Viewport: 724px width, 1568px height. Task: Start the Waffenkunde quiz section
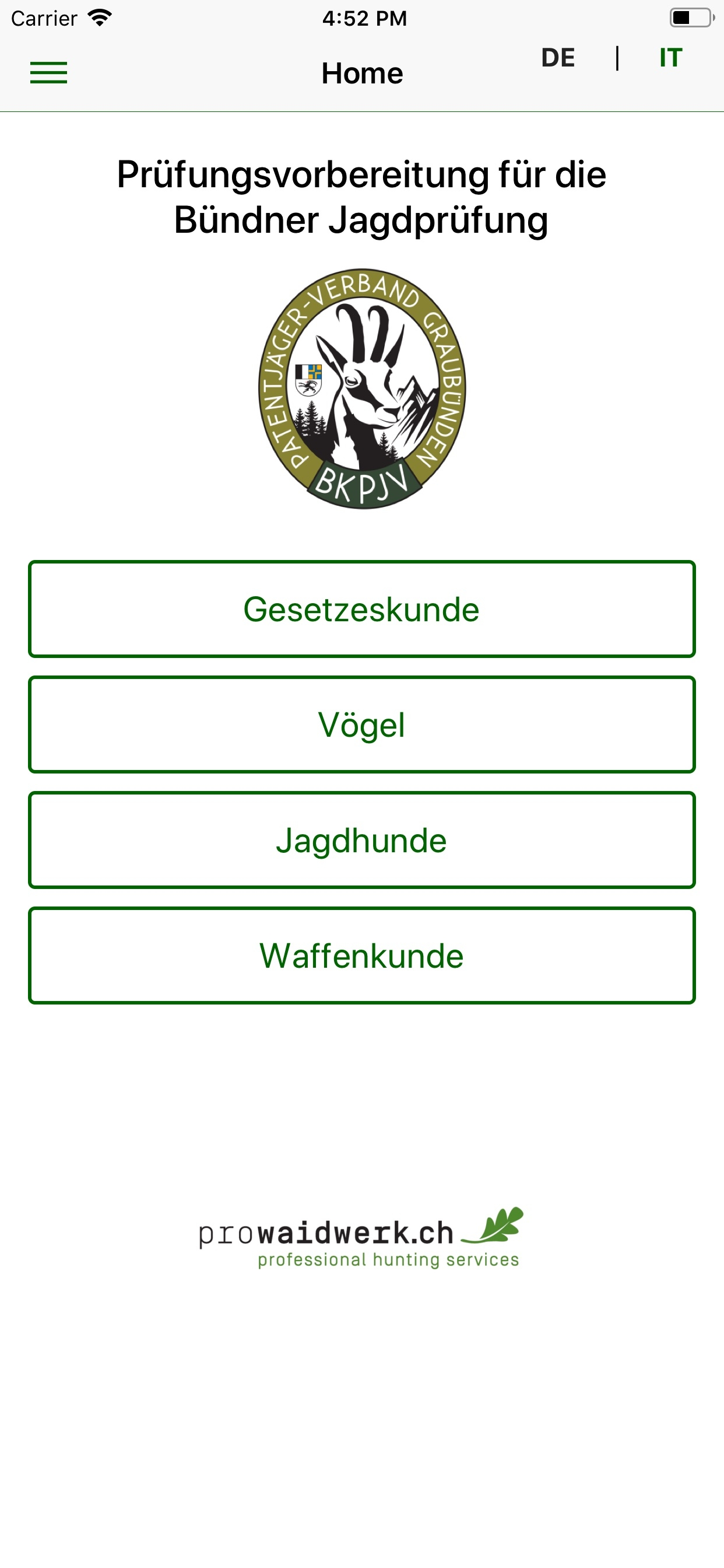coord(362,956)
